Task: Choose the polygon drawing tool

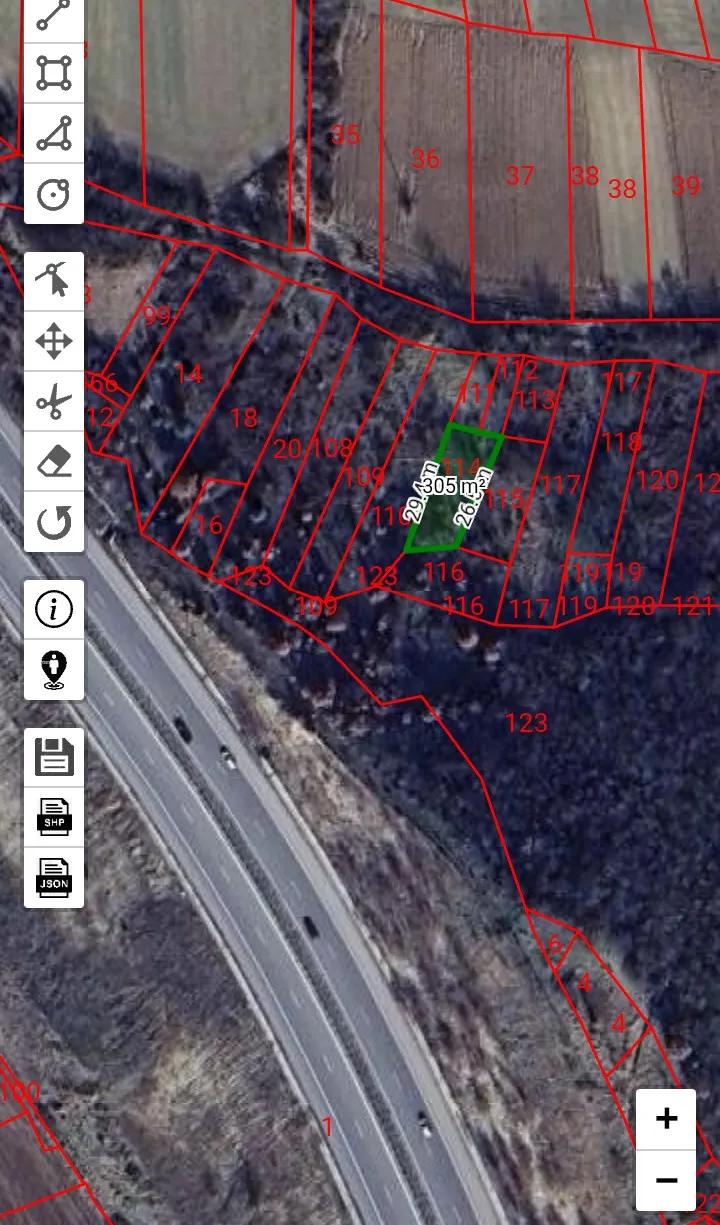Action: 54,133
